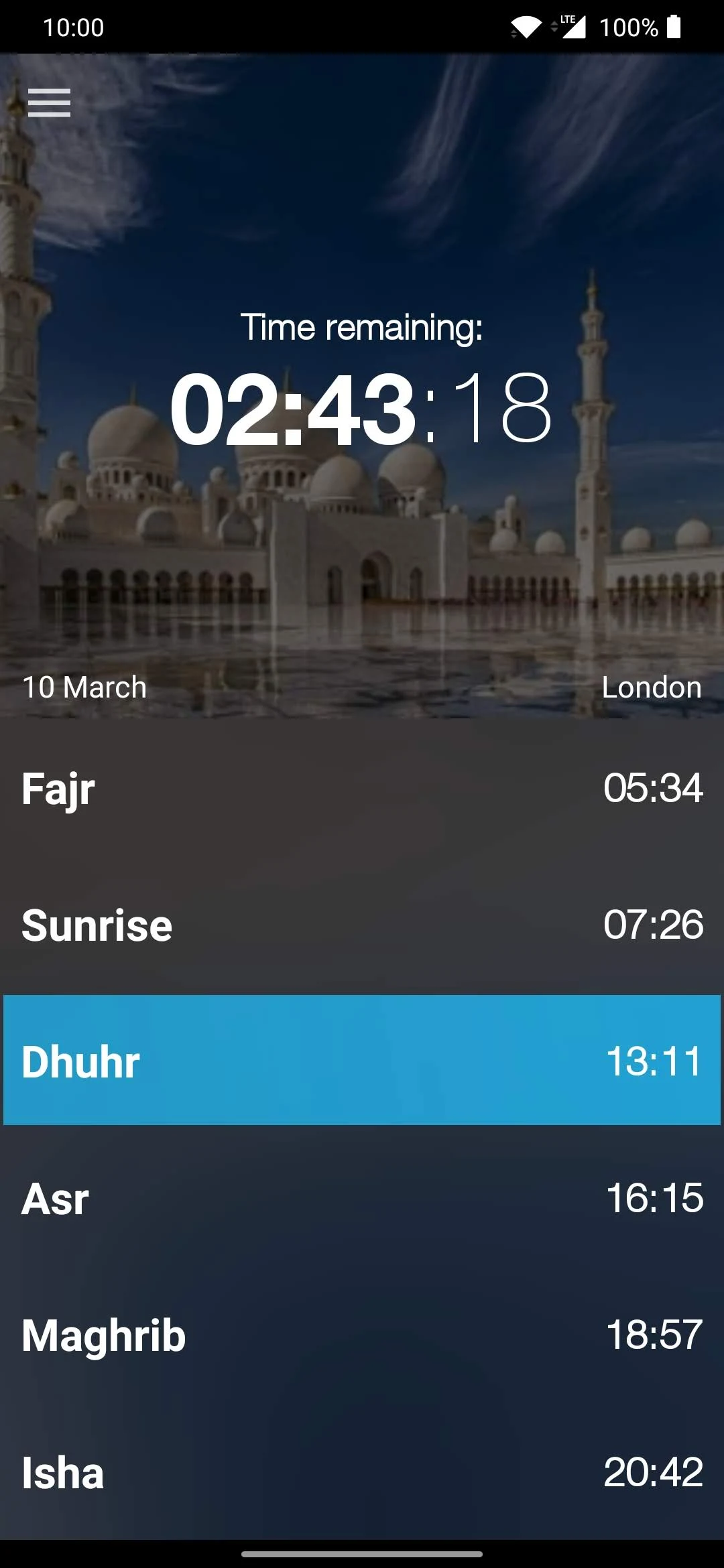The width and height of the screenshot is (724, 1568).
Task: Select the Isha prayer row
Action: (x=362, y=1472)
